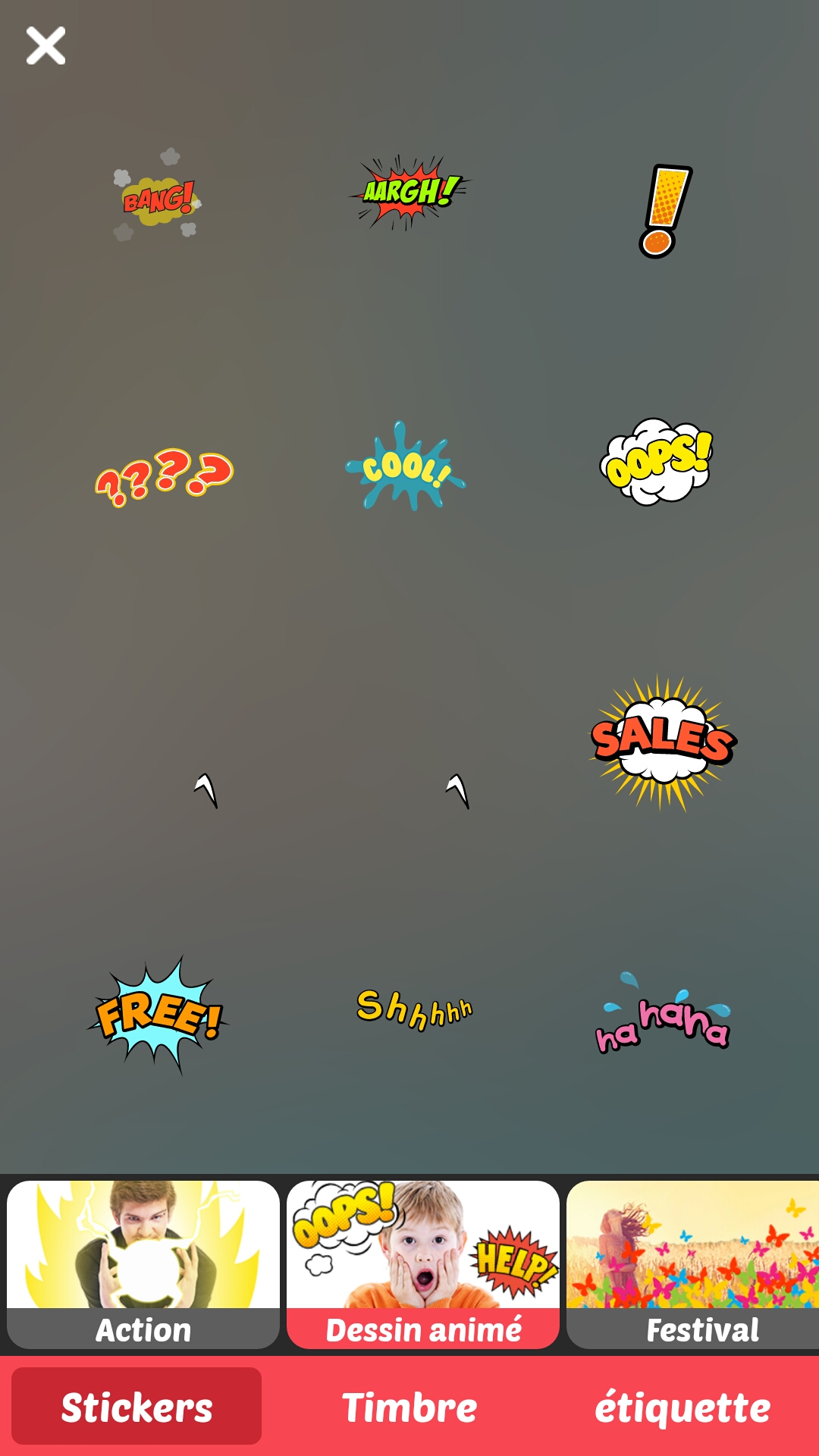
Task: Pick the orange exclamation mark sticker
Action: pos(665,211)
